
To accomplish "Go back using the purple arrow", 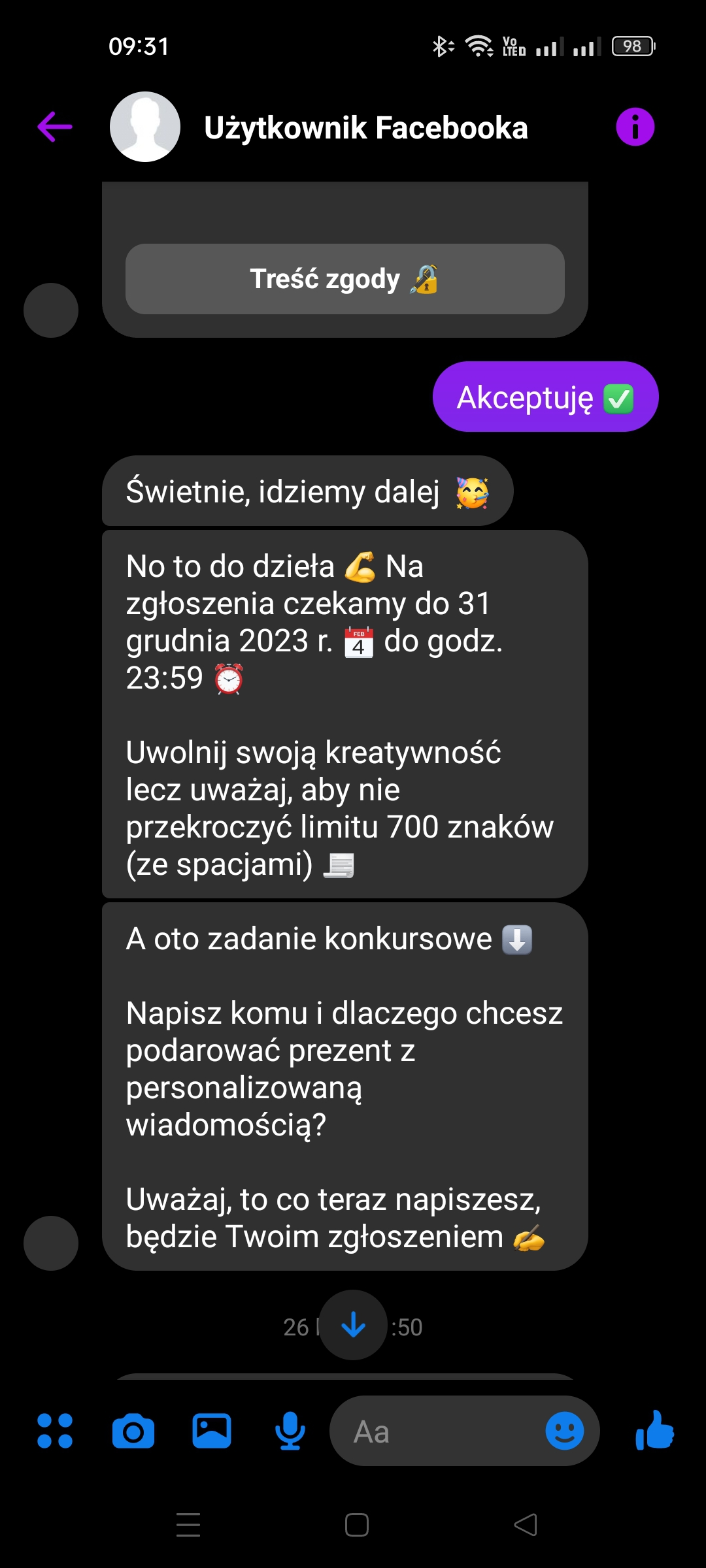I will 55,127.
